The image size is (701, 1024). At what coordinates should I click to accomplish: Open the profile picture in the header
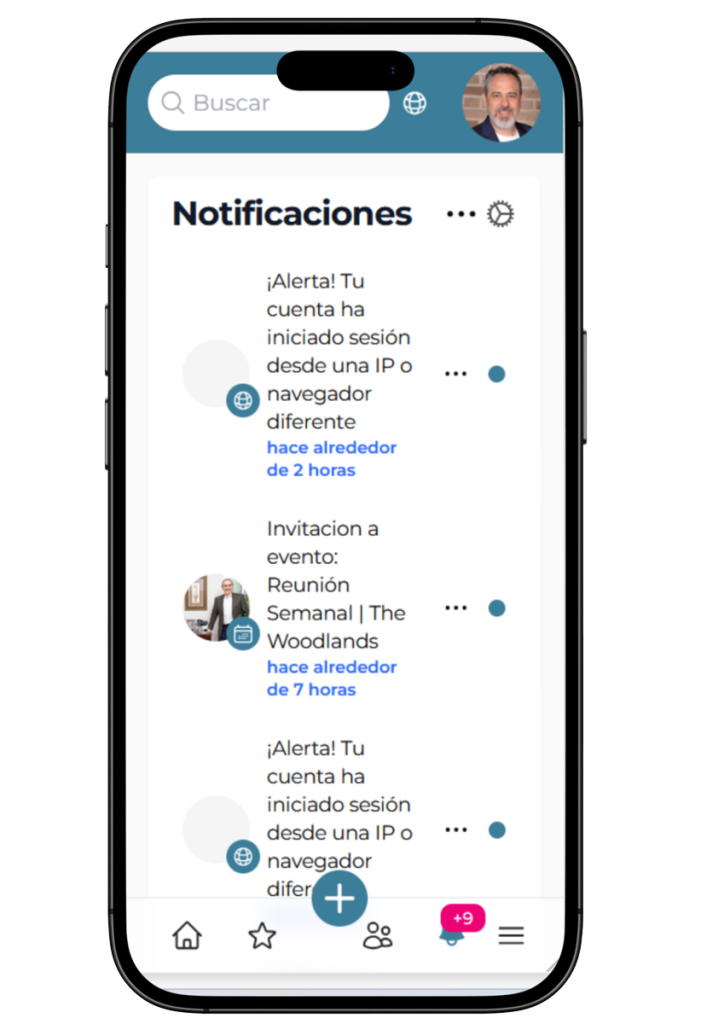tap(501, 102)
